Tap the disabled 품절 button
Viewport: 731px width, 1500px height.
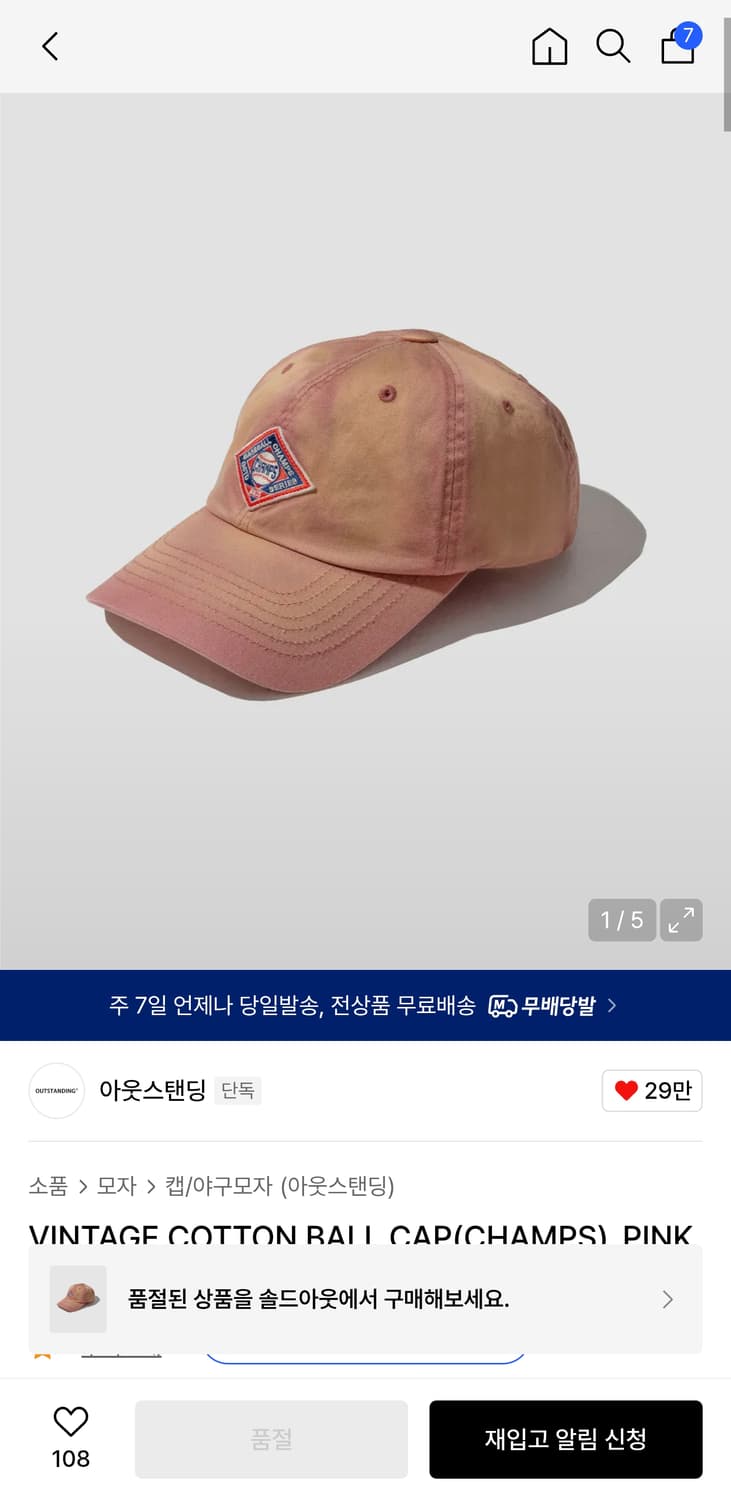point(270,1438)
